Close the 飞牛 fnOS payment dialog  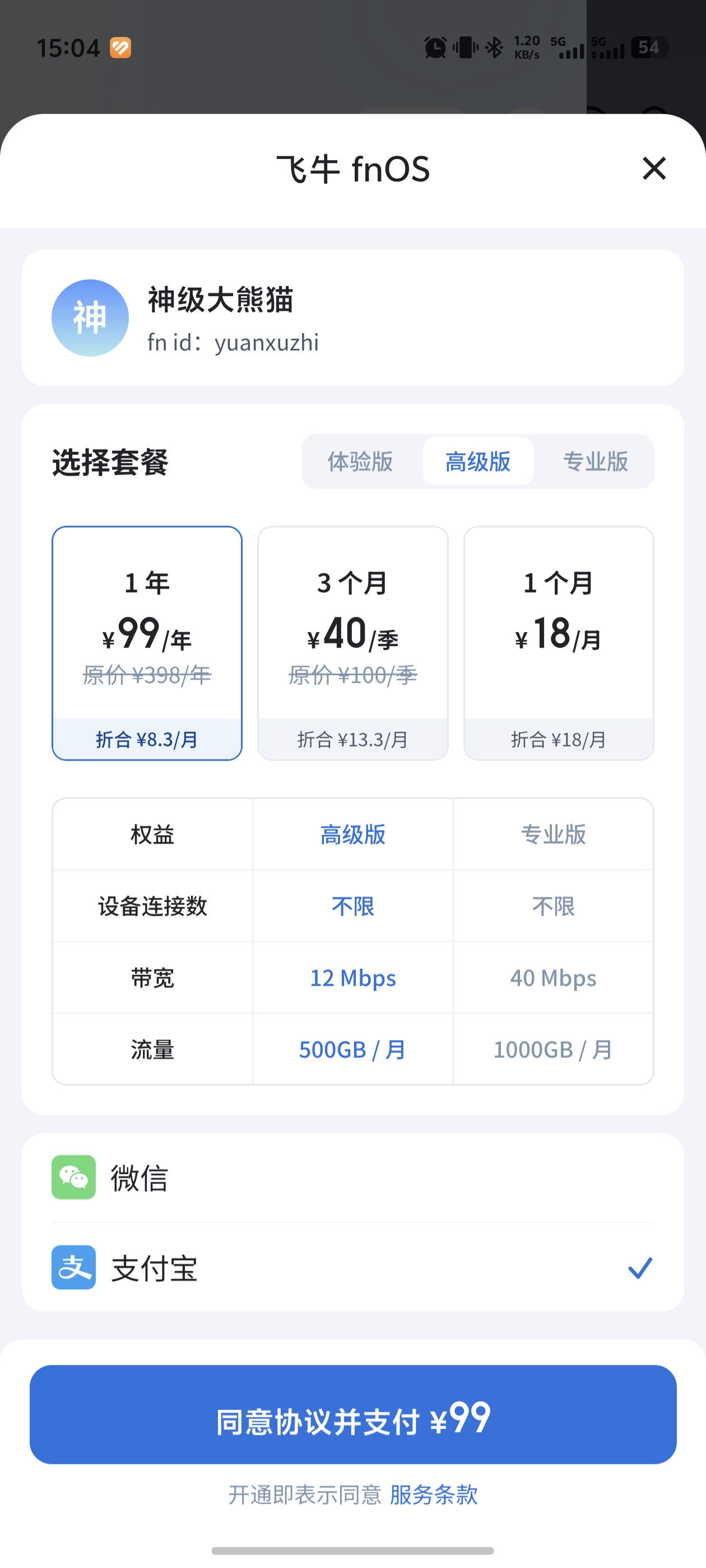pyautogui.click(x=654, y=170)
